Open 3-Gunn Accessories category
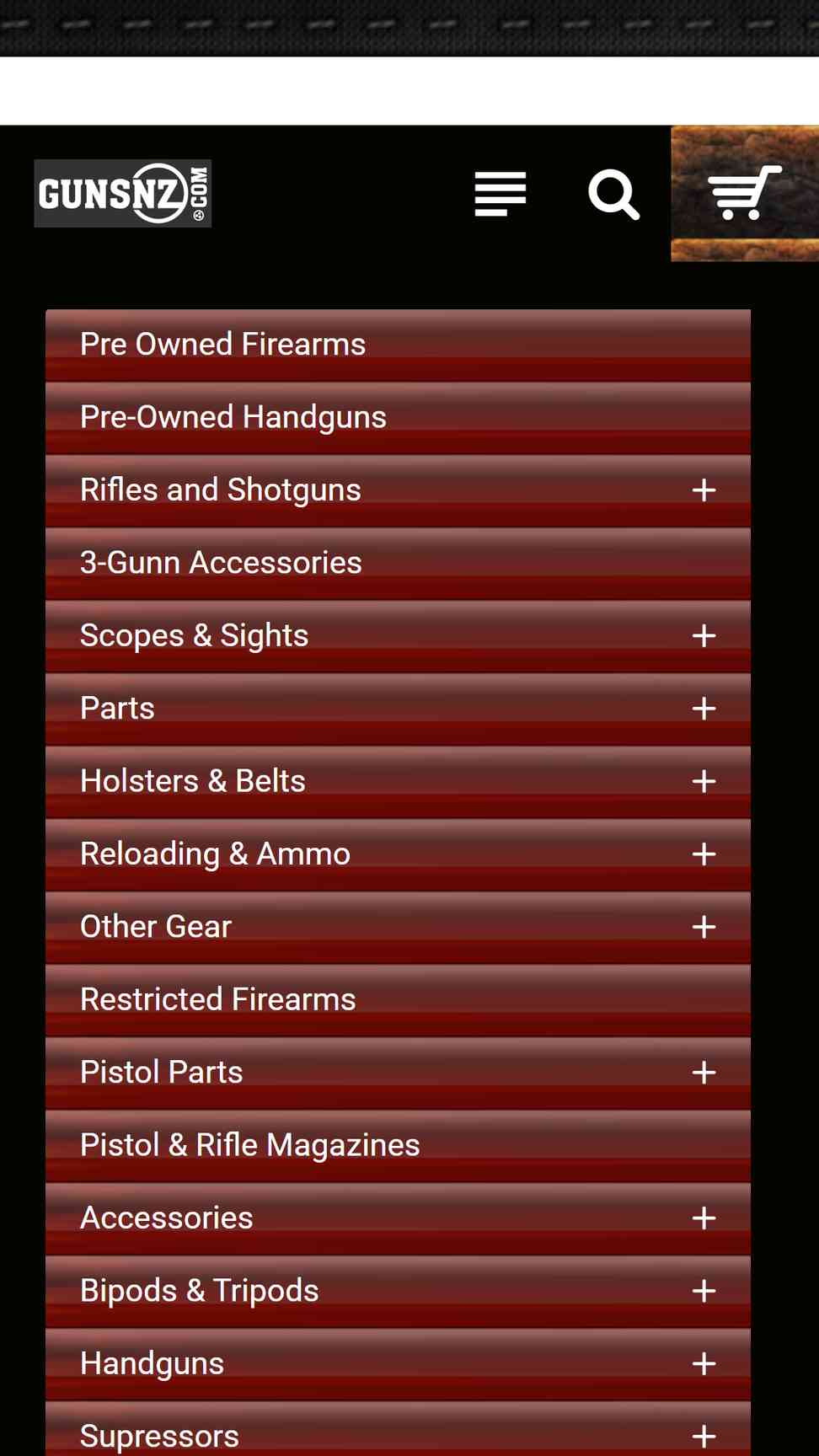This screenshot has height=1456, width=819. 398,563
